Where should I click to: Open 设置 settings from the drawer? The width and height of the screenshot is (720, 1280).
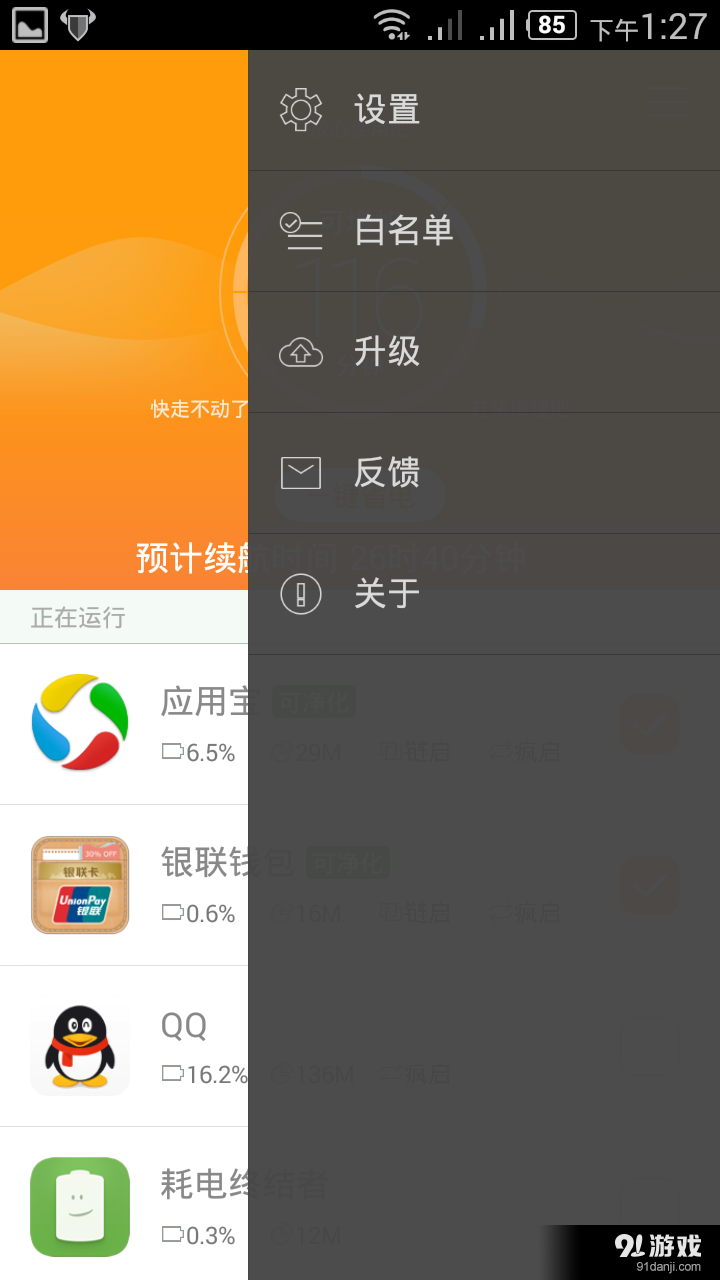[387, 110]
